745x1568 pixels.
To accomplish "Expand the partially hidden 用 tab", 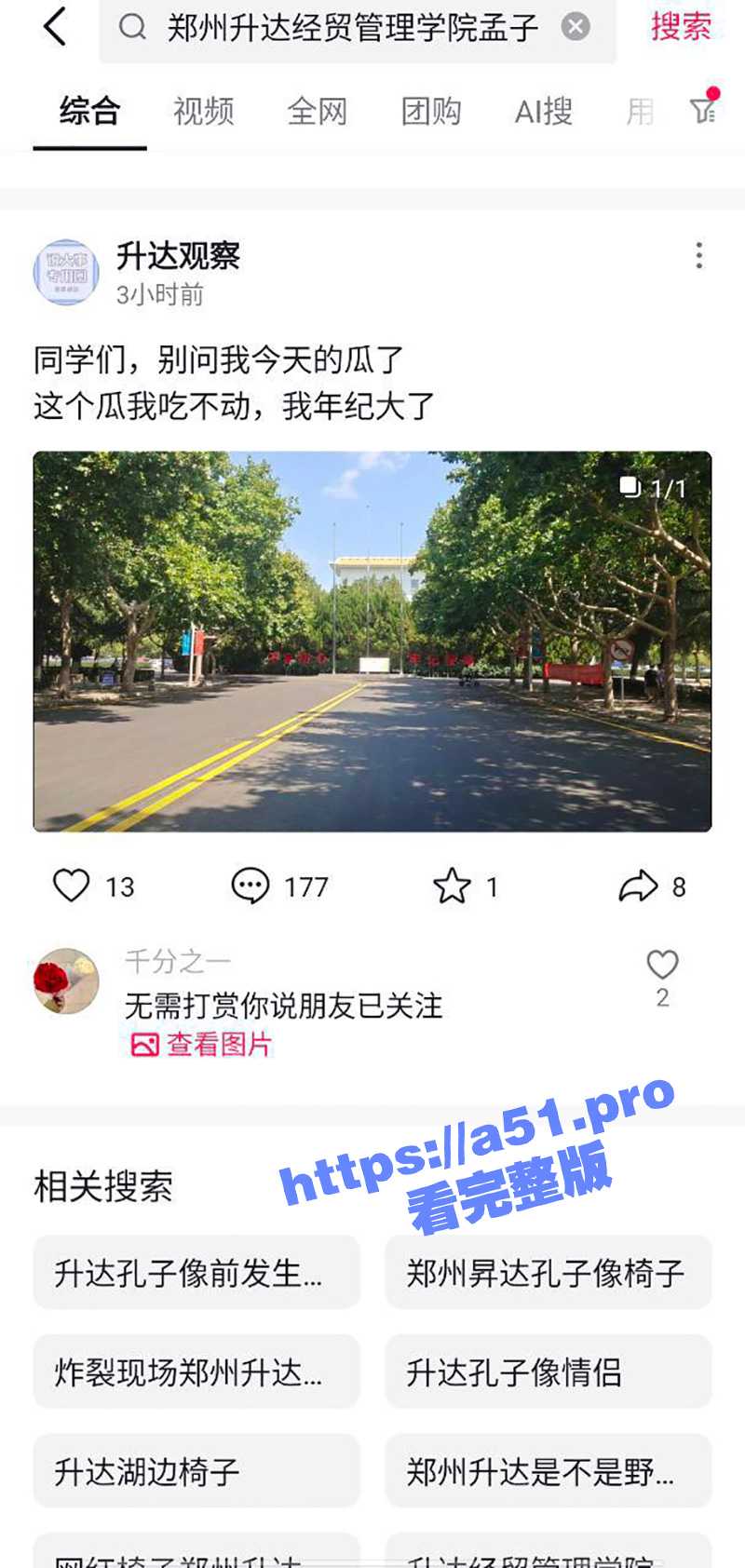I will pyautogui.click(x=640, y=110).
